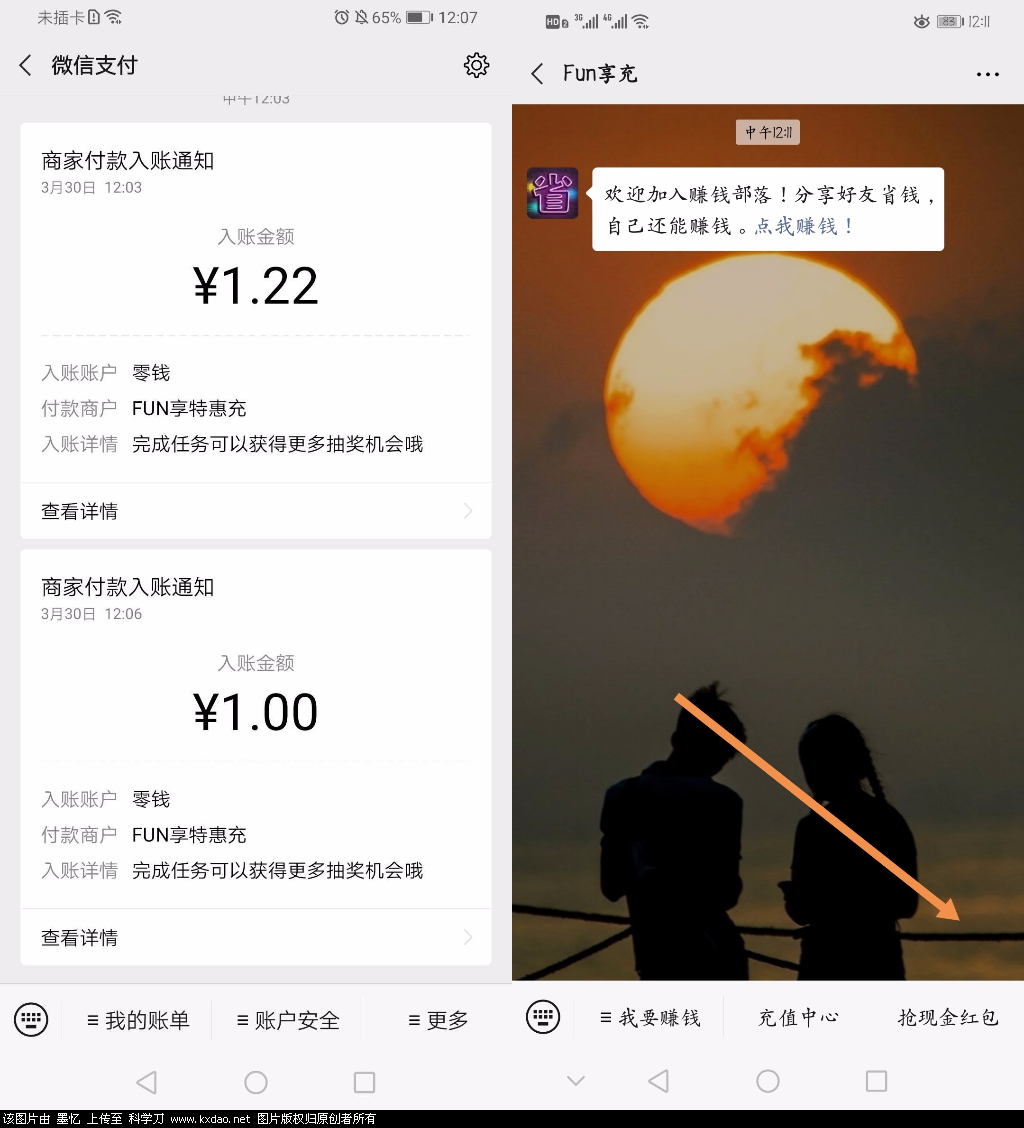
Task: Tap the 点我赚钱 link in the message
Action: pyautogui.click(x=805, y=226)
